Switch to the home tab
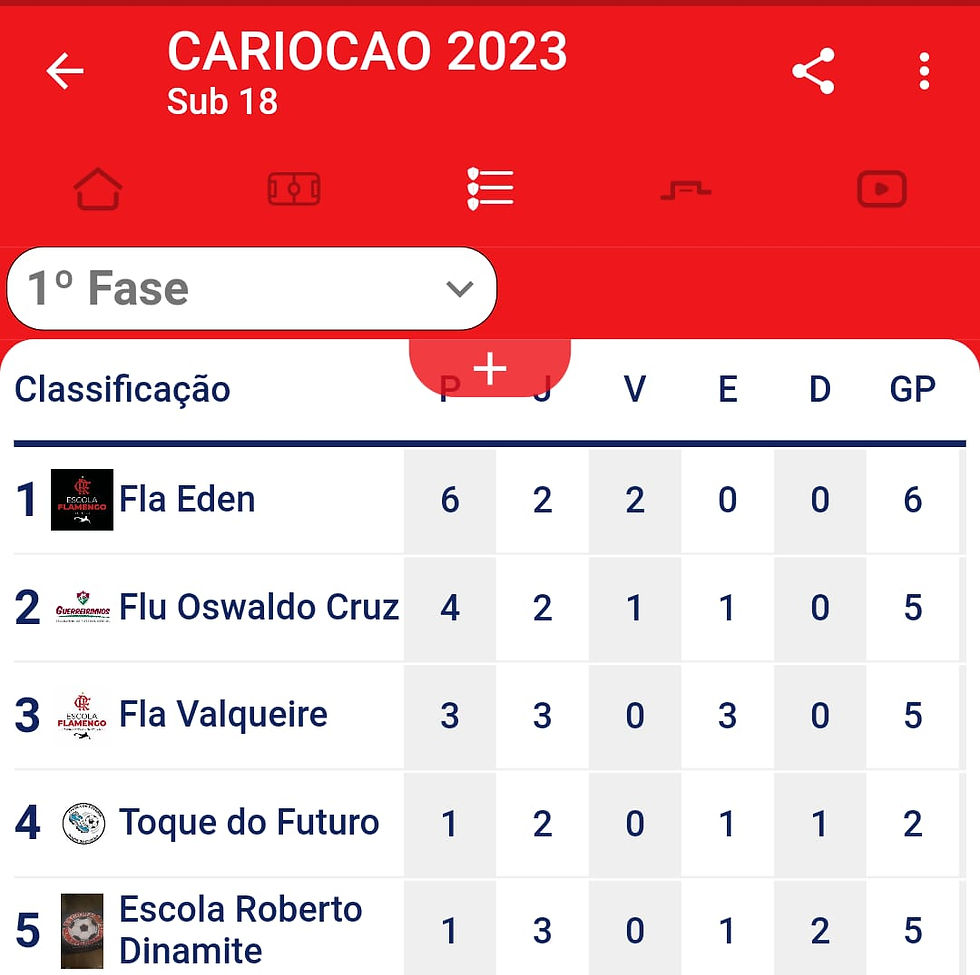Image resolution: width=980 pixels, height=975 pixels. coord(98,189)
